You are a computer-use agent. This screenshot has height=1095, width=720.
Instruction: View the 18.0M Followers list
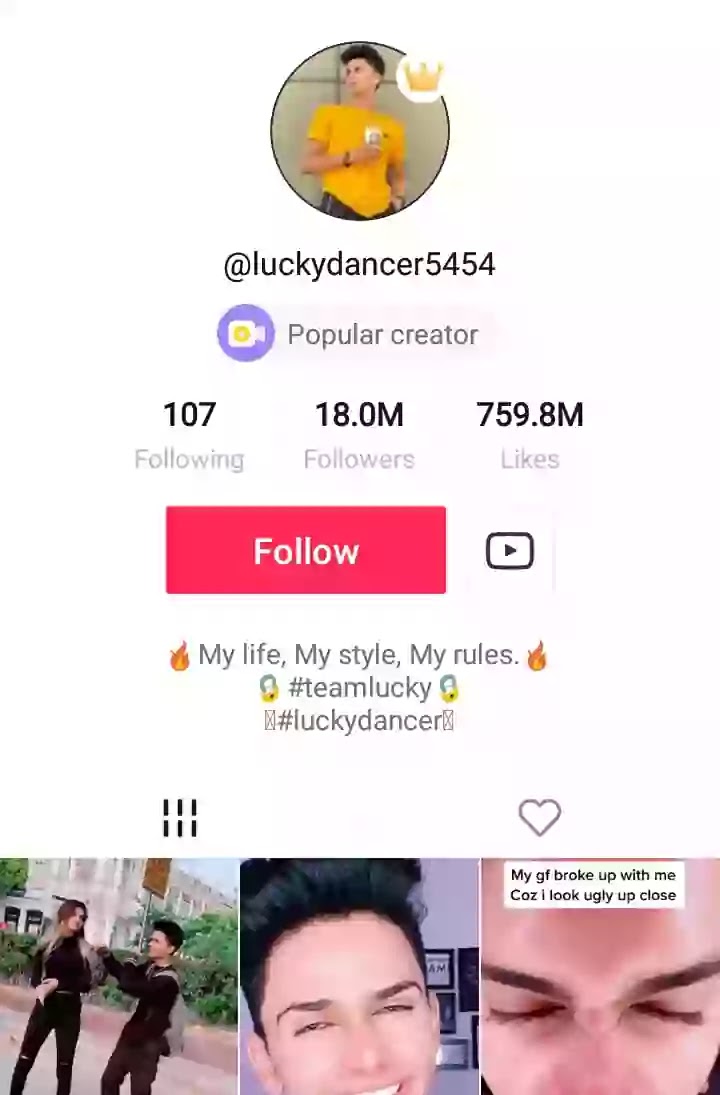[x=359, y=434]
